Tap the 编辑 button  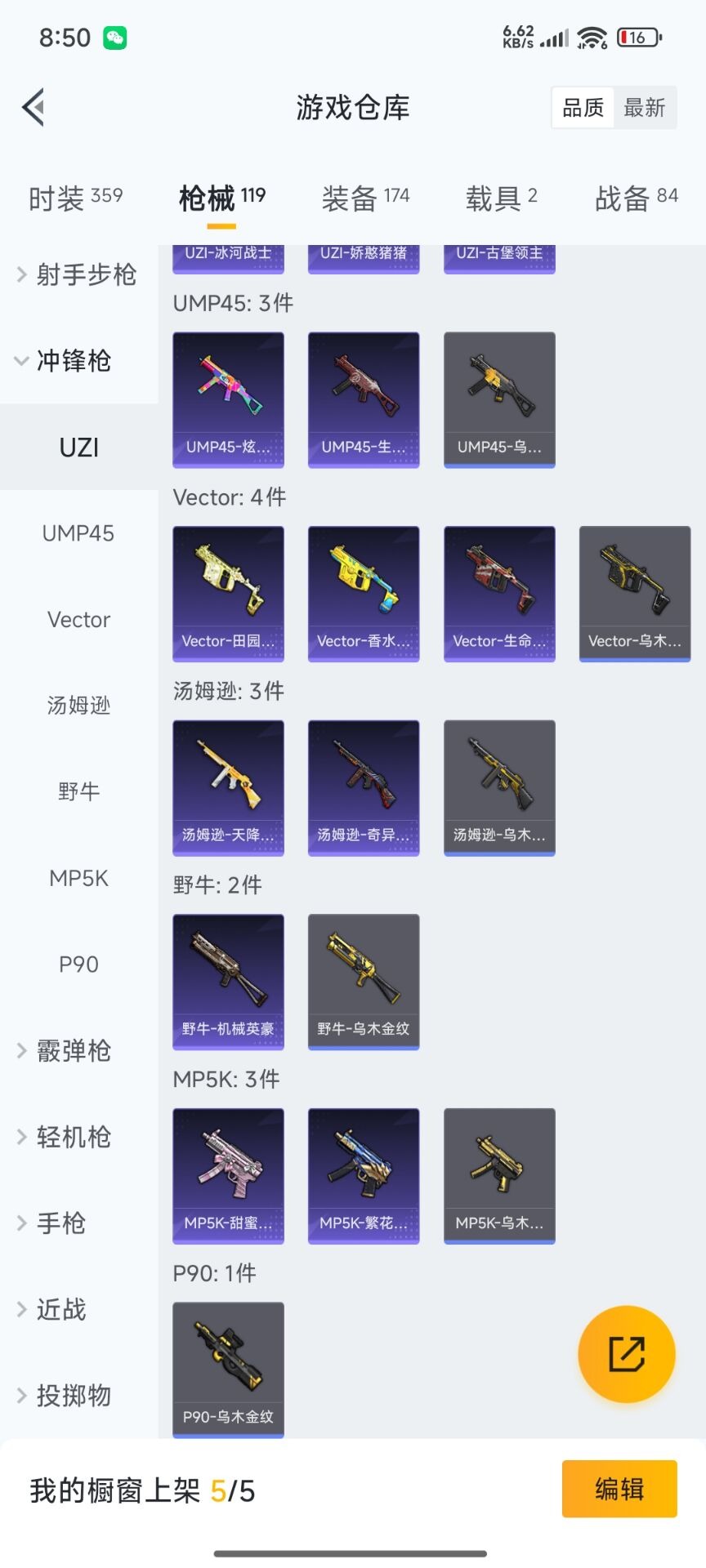click(x=619, y=1489)
